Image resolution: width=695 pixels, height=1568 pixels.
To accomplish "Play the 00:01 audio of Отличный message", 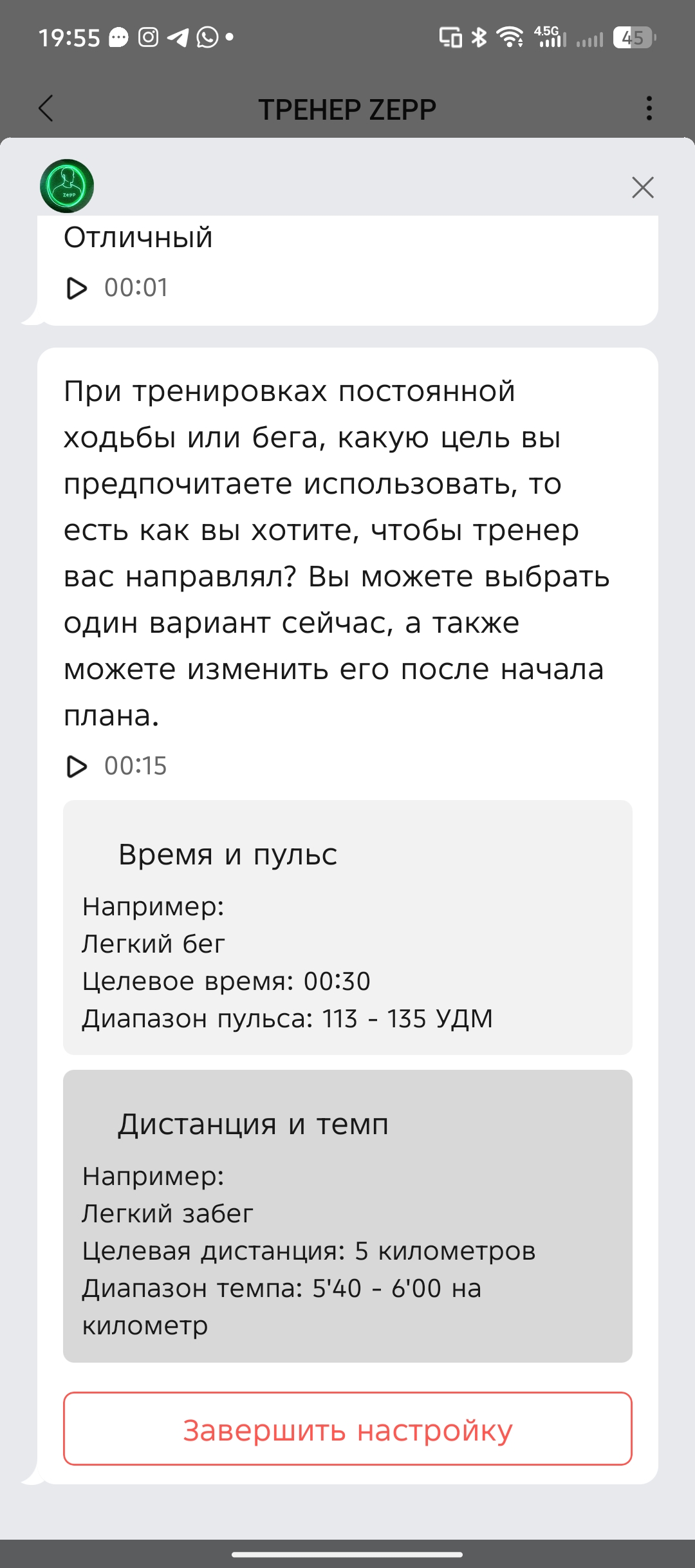I will (77, 288).
